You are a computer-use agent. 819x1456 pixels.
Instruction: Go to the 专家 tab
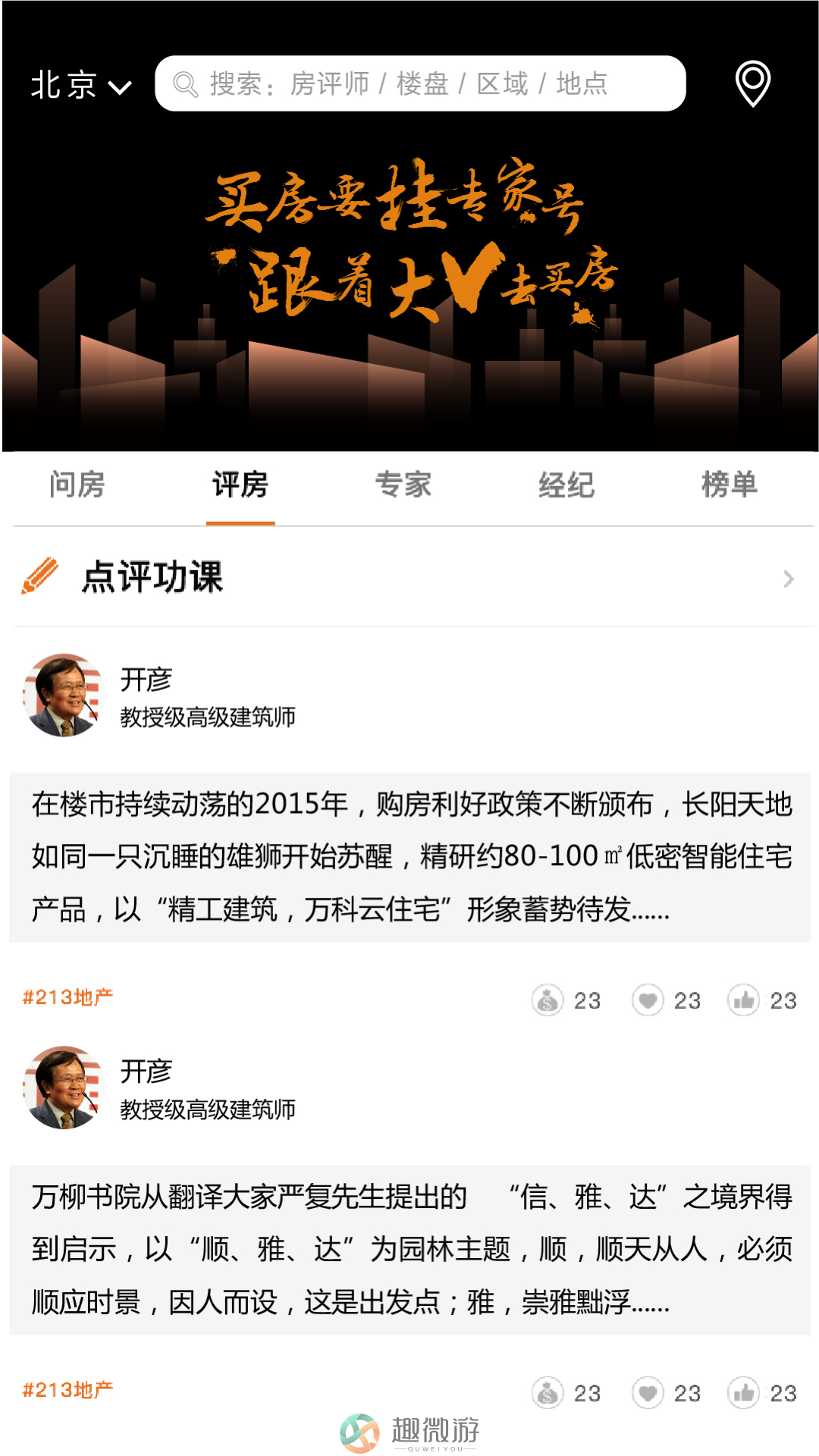coord(403,485)
